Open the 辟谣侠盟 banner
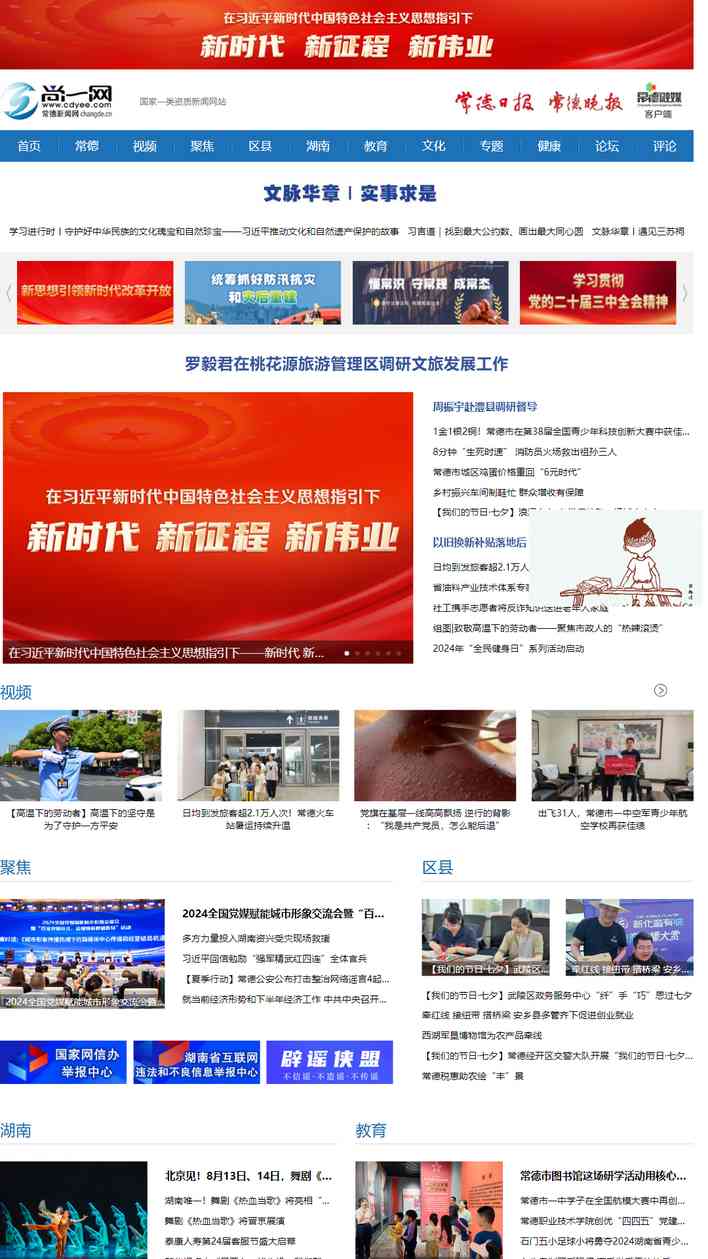 point(329,1062)
